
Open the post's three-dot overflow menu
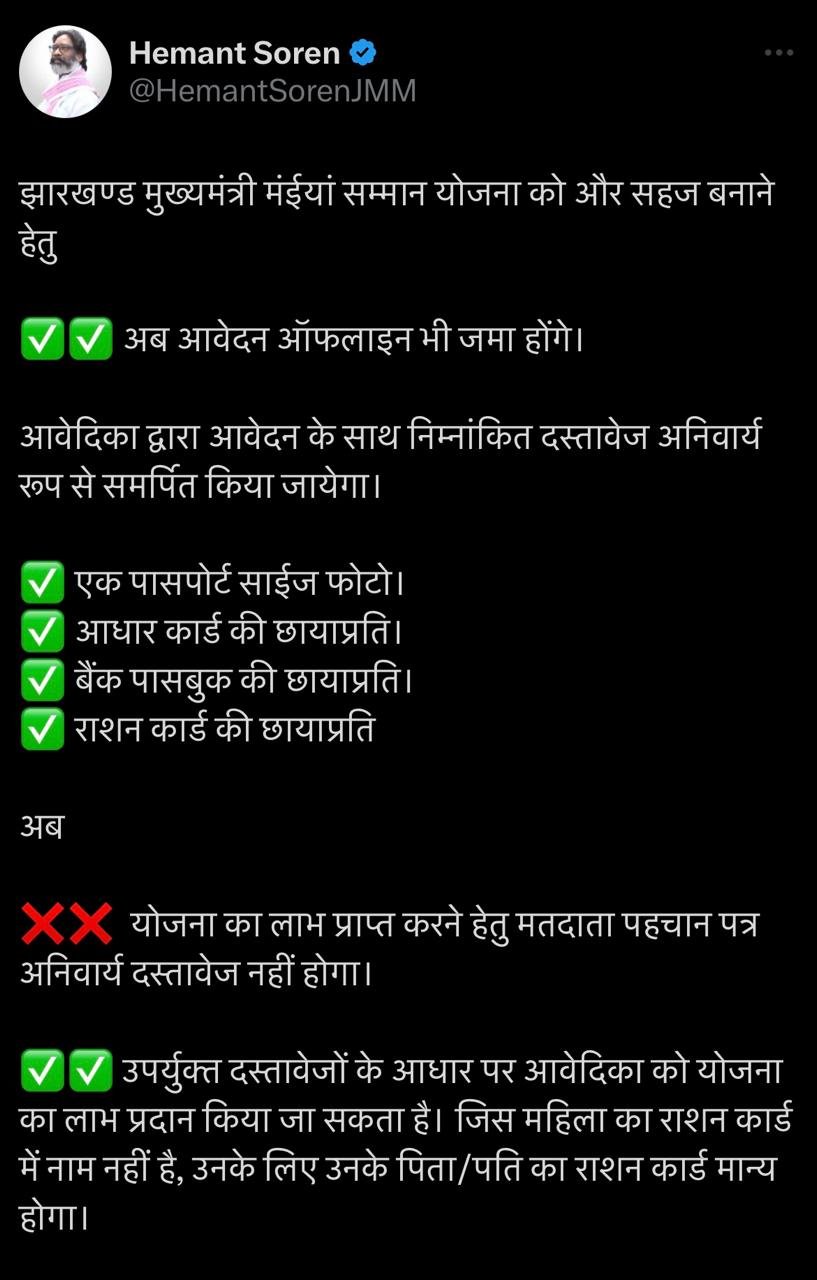pyautogui.click(x=778, y=54)
